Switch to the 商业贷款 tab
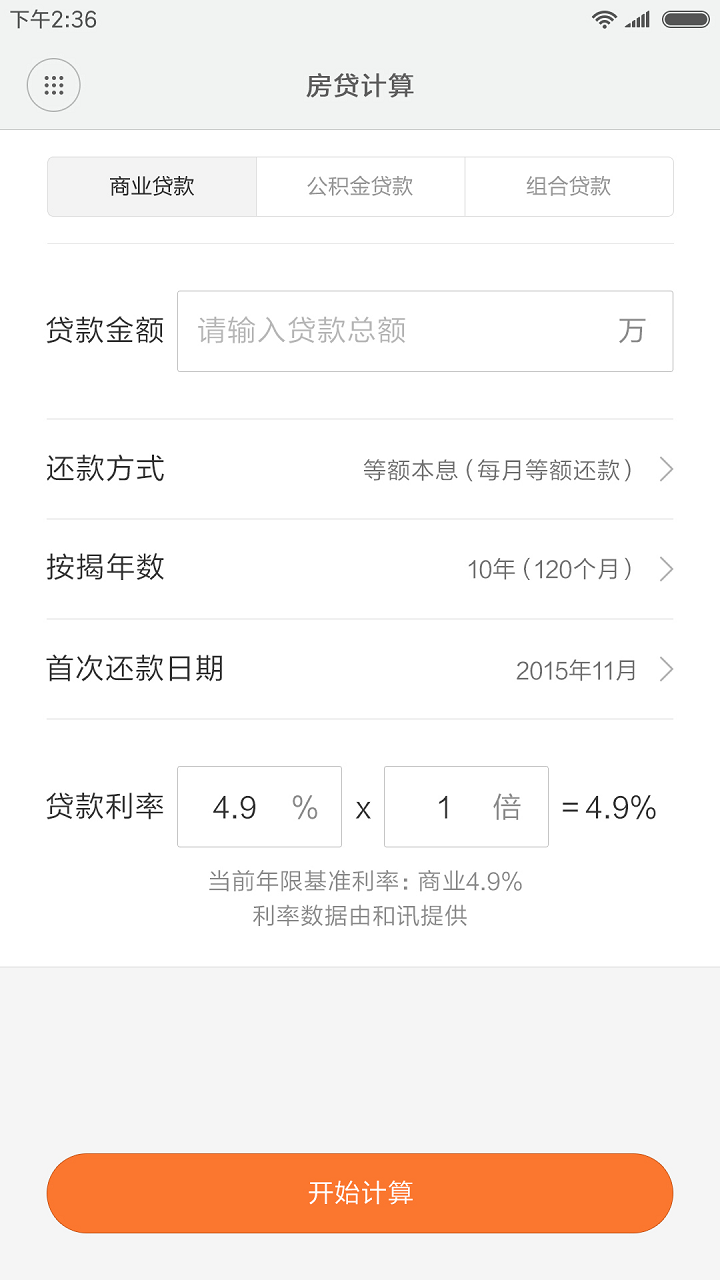 coord(151,186)
